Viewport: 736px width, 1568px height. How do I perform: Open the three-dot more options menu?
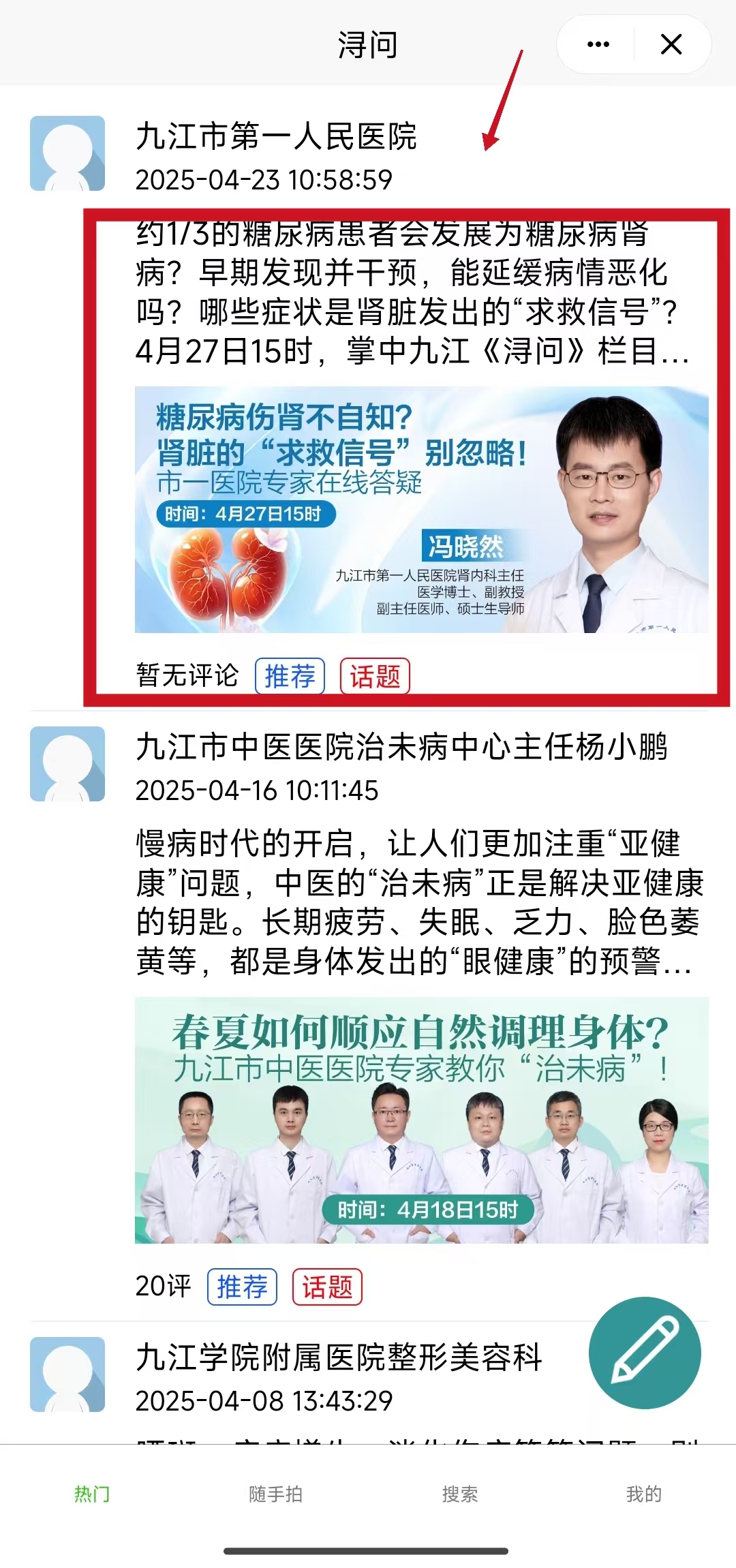click(598, 45)
